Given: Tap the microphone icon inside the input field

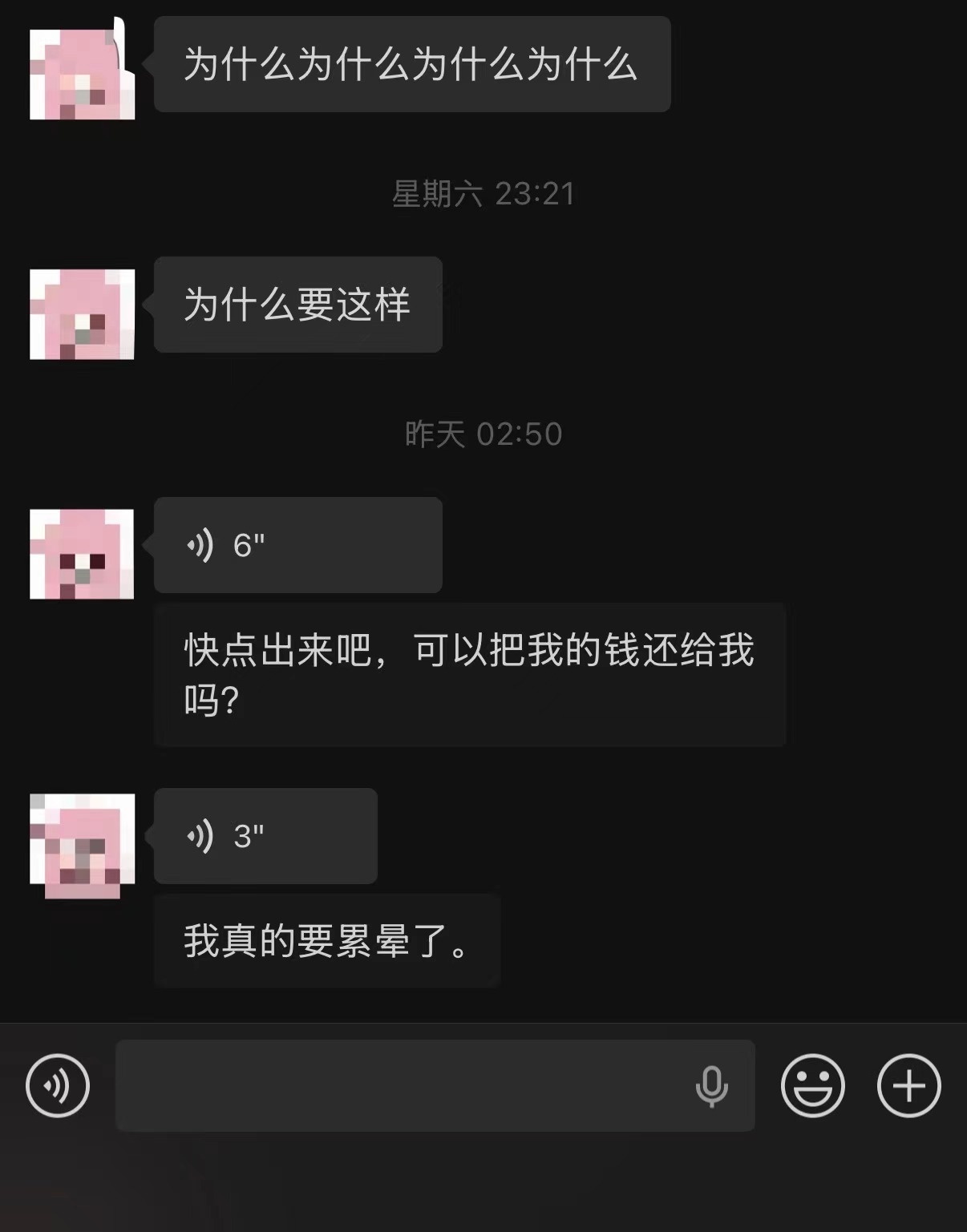Looking at the screenshot, I should 710,1087.
